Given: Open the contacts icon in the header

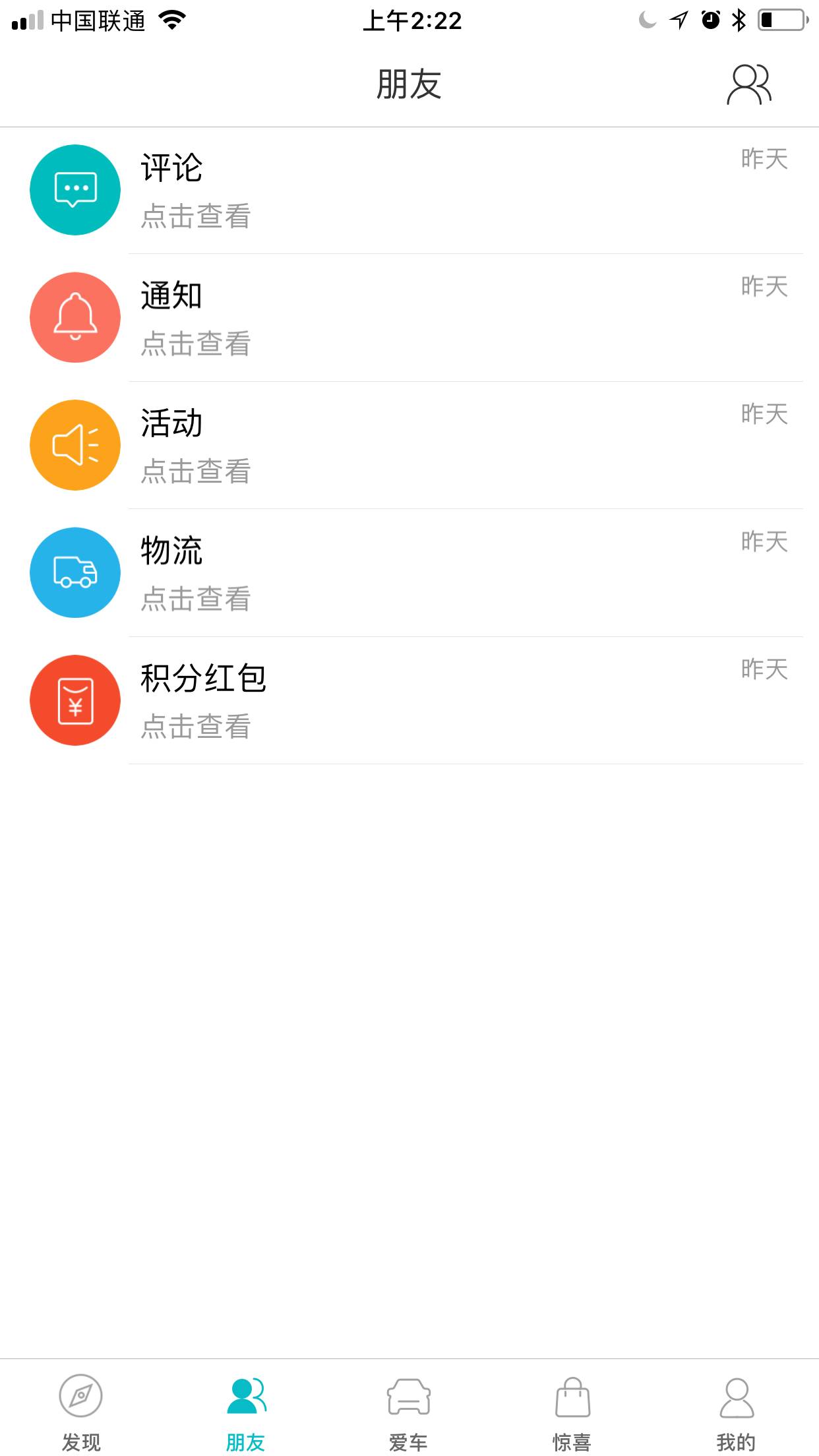Looking at the screenshot, I should 749,84.
